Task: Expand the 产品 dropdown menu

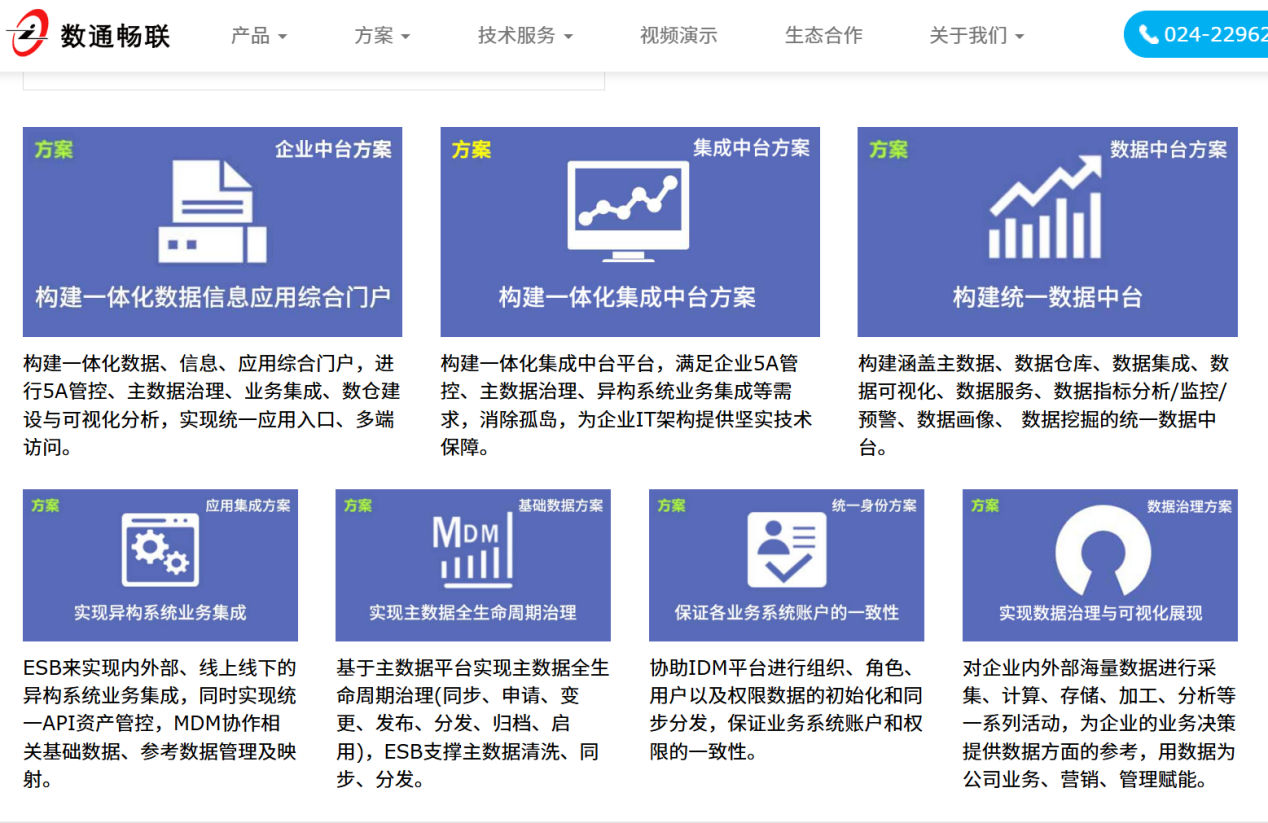Action: pos(258,36)
